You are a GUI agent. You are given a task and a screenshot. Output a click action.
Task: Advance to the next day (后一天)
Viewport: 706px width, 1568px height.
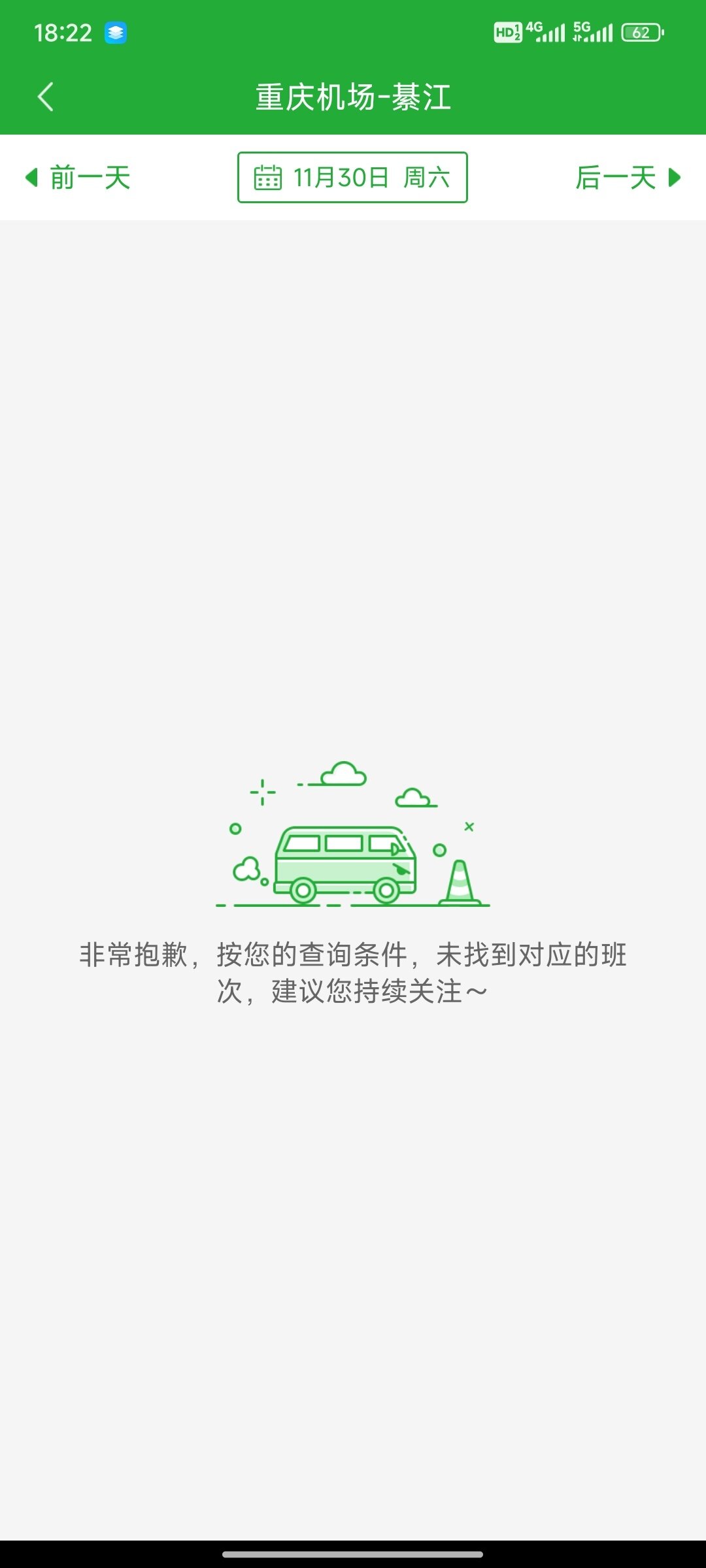click(x=628, y=178)
